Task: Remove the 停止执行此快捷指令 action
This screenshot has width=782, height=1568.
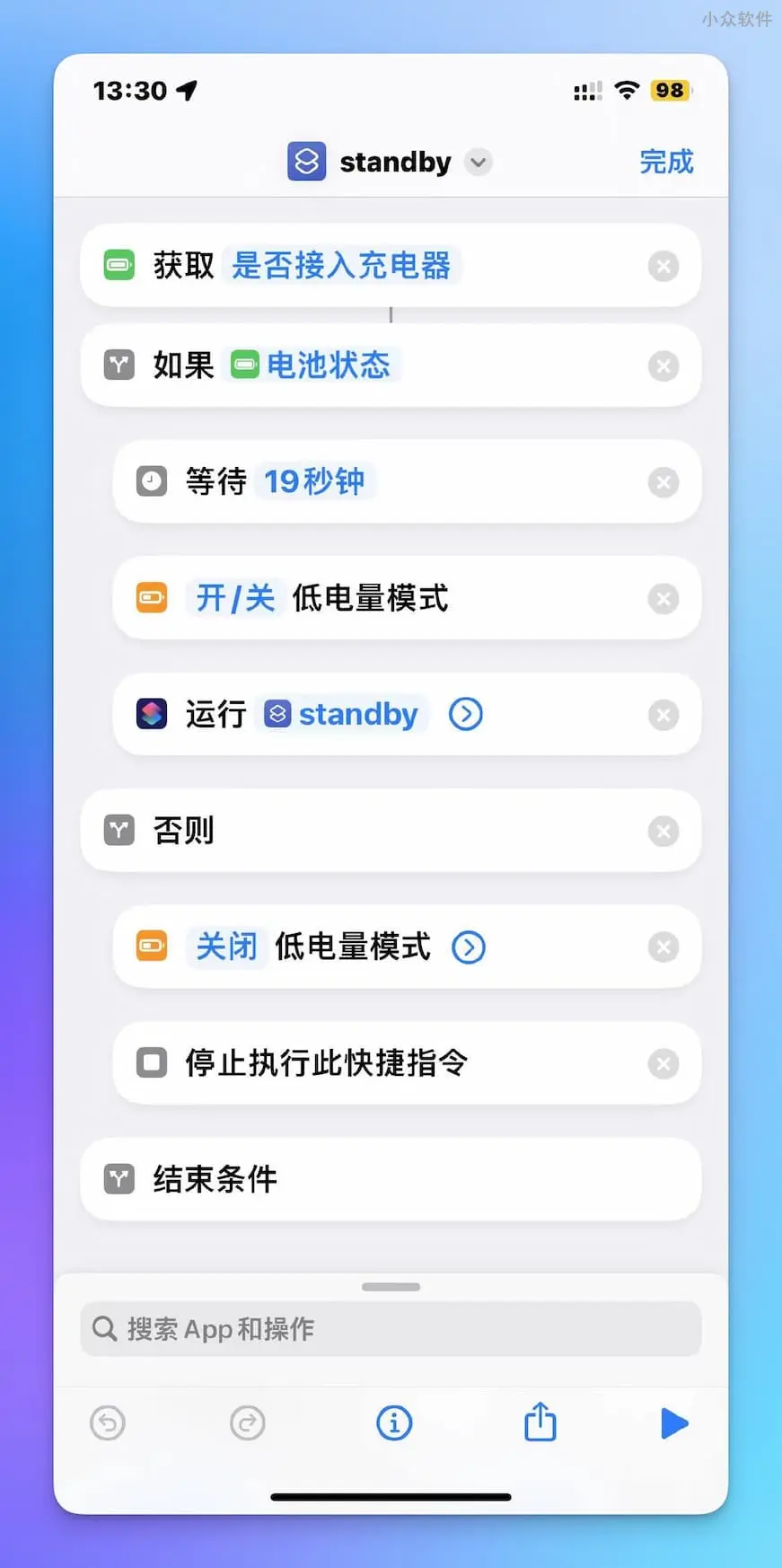Action: pyautogui.click(x=663, y=1064)
